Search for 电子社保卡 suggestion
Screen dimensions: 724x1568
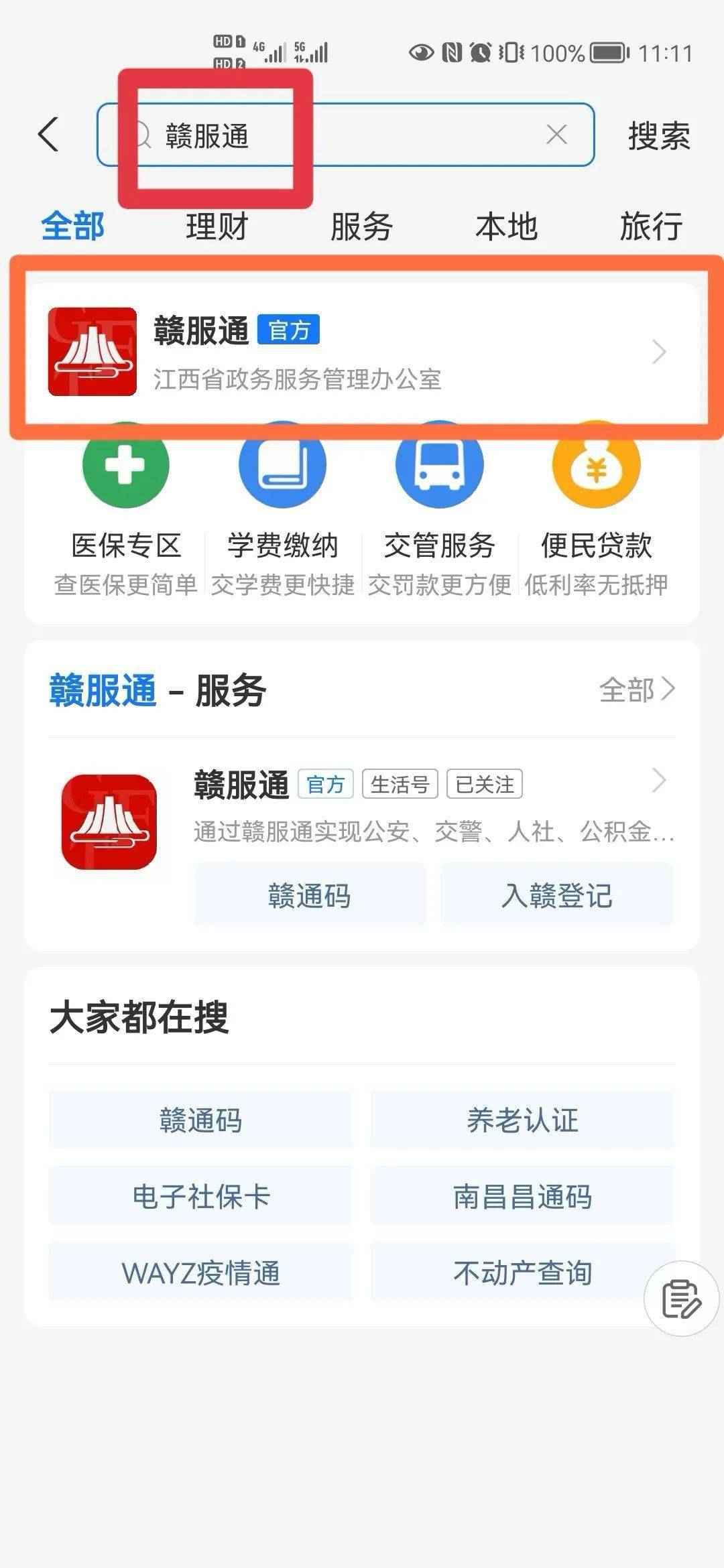(x=200, y=1197)
